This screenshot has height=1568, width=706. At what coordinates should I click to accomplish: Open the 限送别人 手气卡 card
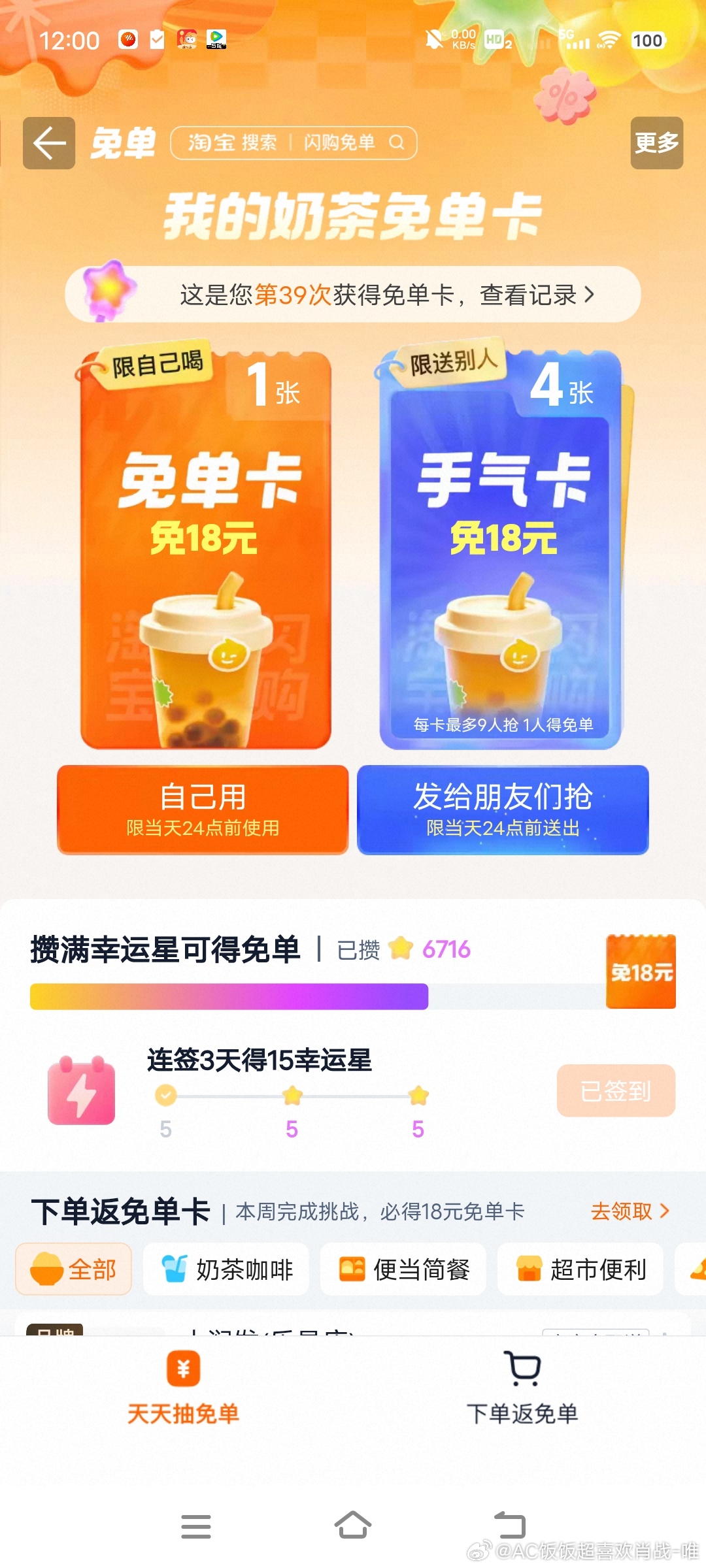[x=501, y=549]
